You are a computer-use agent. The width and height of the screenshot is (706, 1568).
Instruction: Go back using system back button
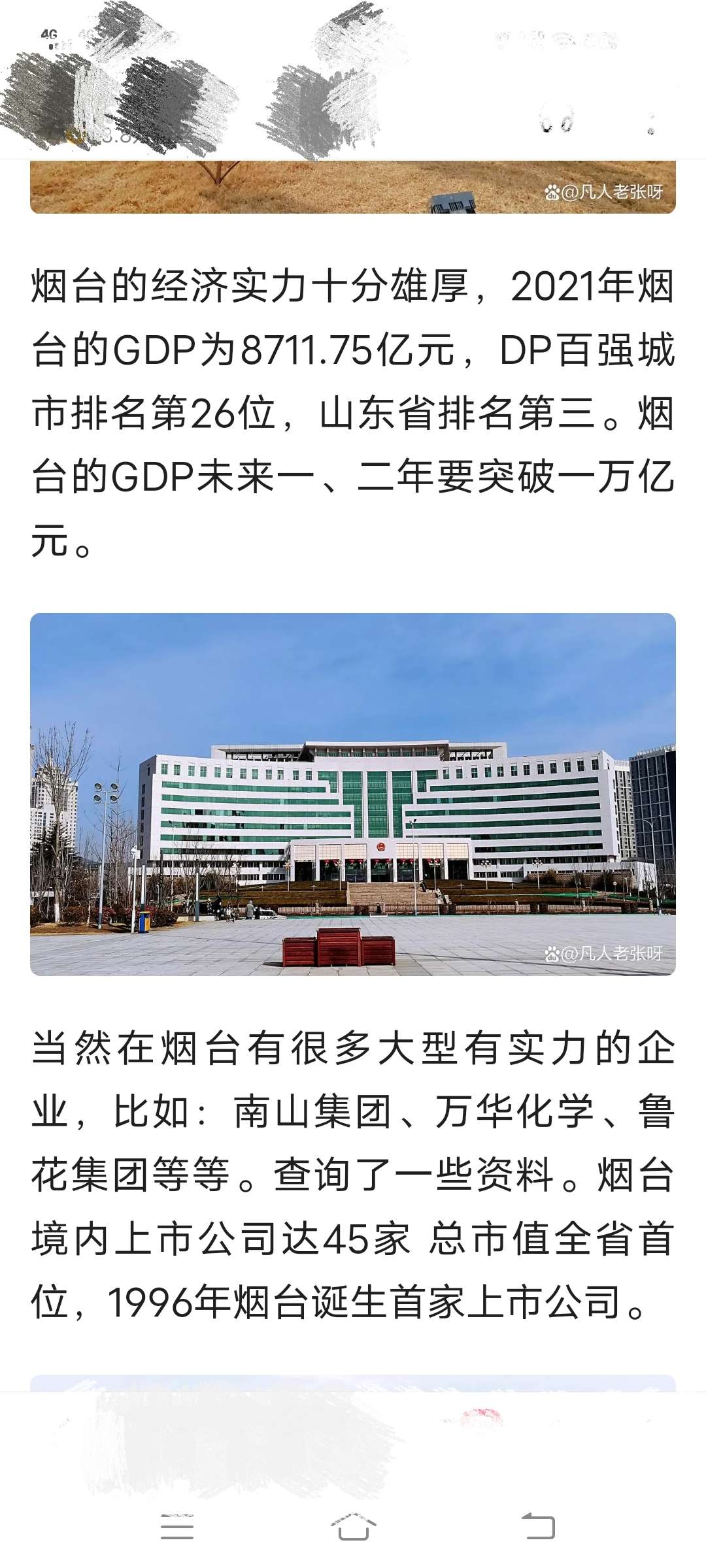pos(538,1527)
